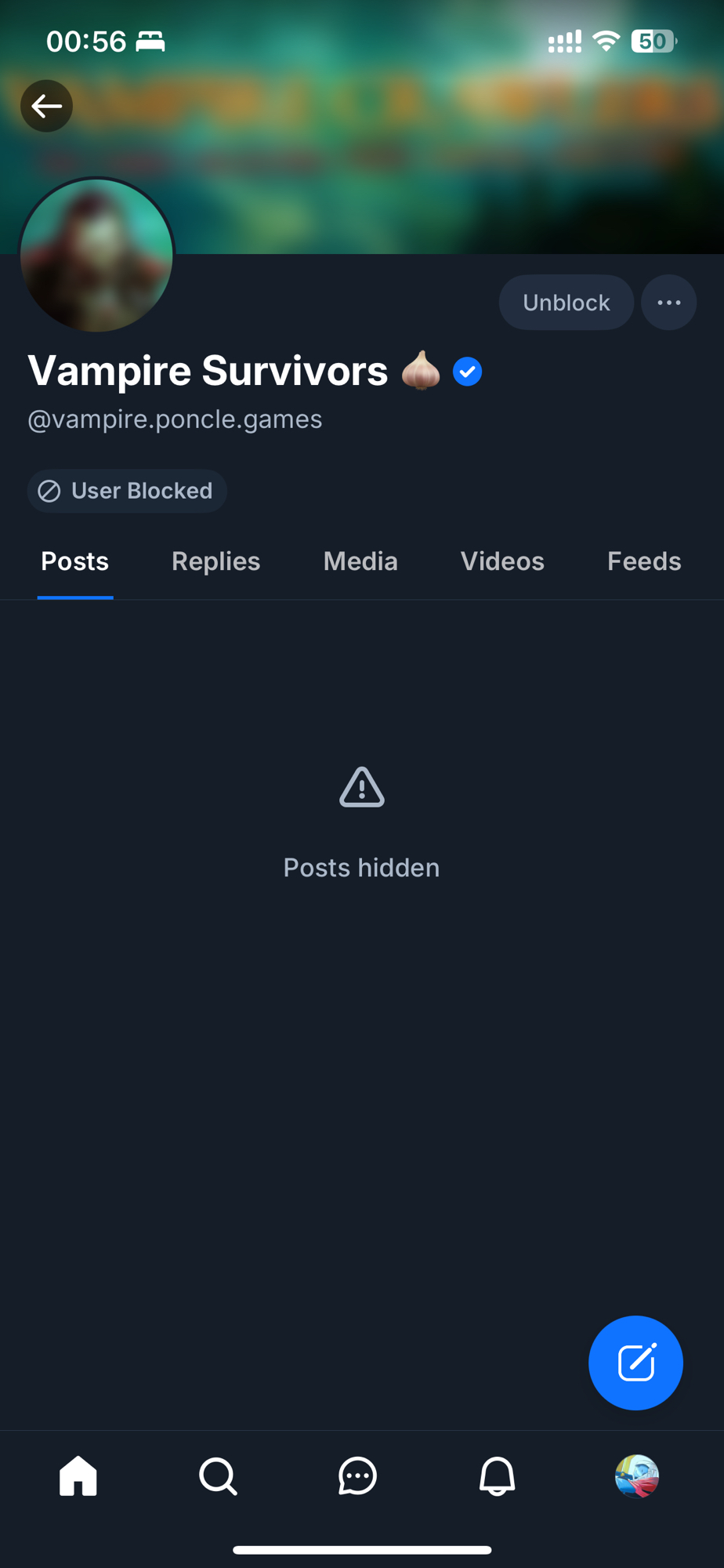Check the notifications bell
Screen dimensions: 724x1568
[497, 1476]
